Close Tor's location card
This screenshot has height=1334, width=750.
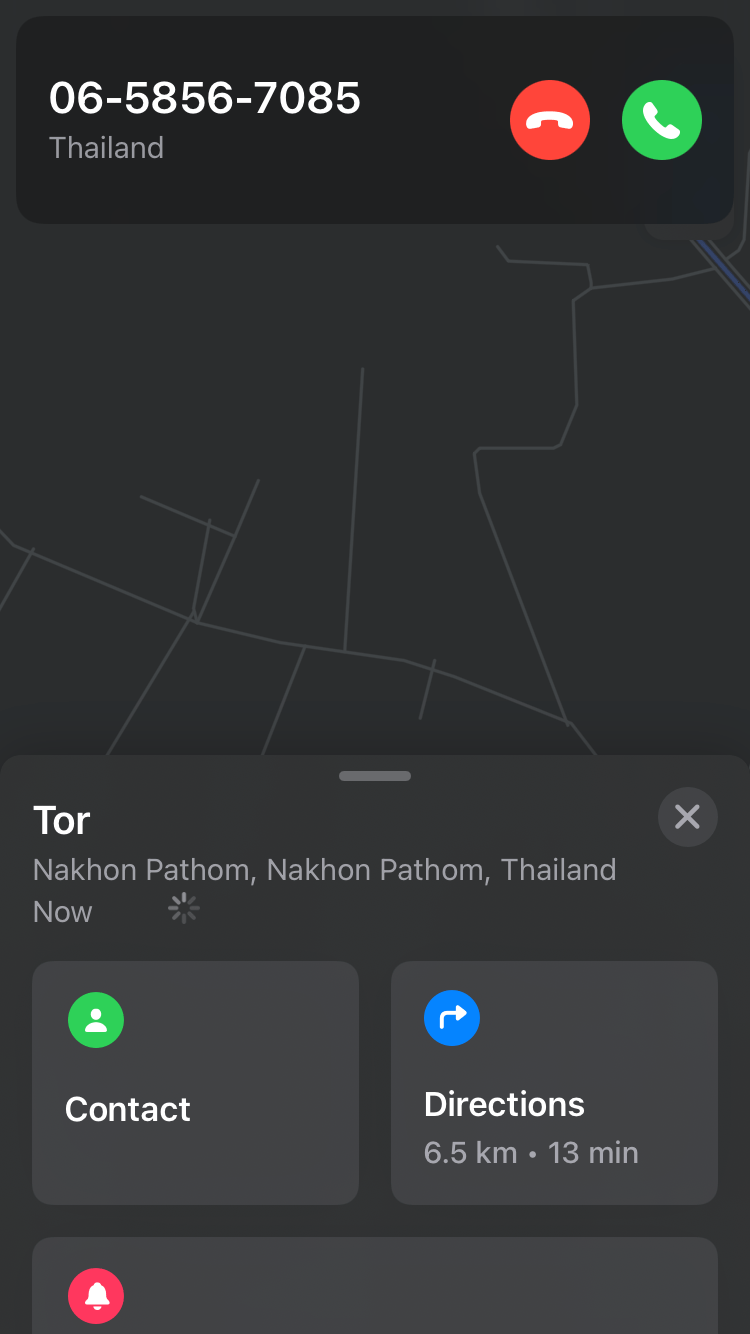point(687,817)
